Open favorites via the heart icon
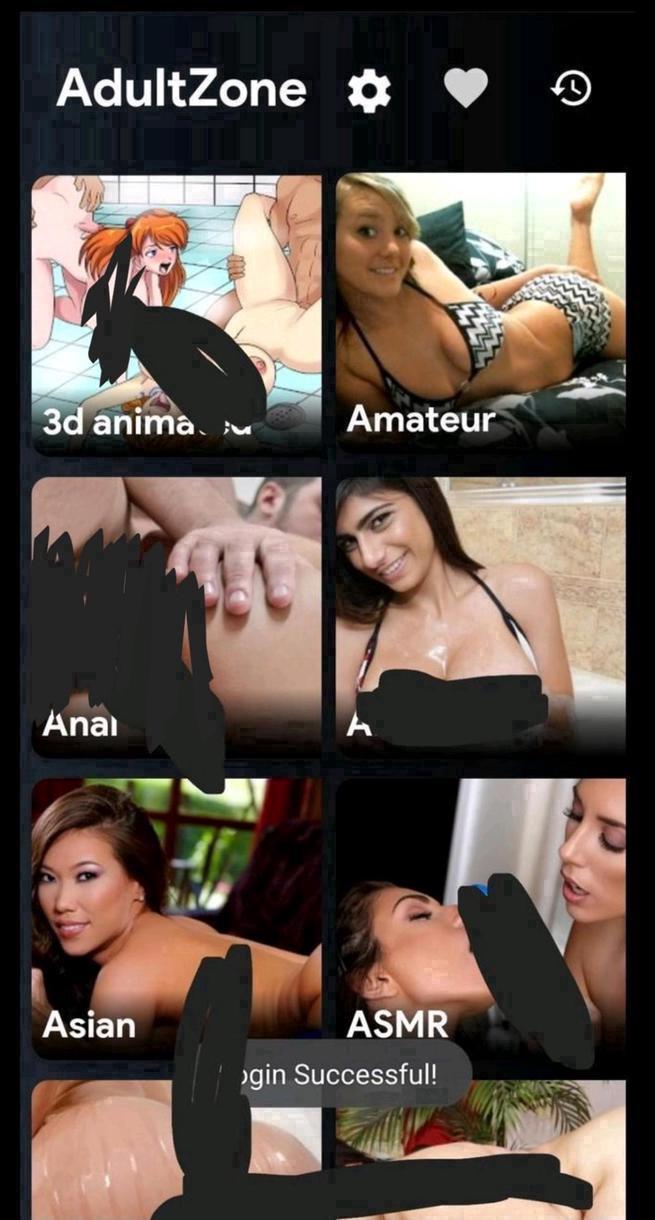 465,90
